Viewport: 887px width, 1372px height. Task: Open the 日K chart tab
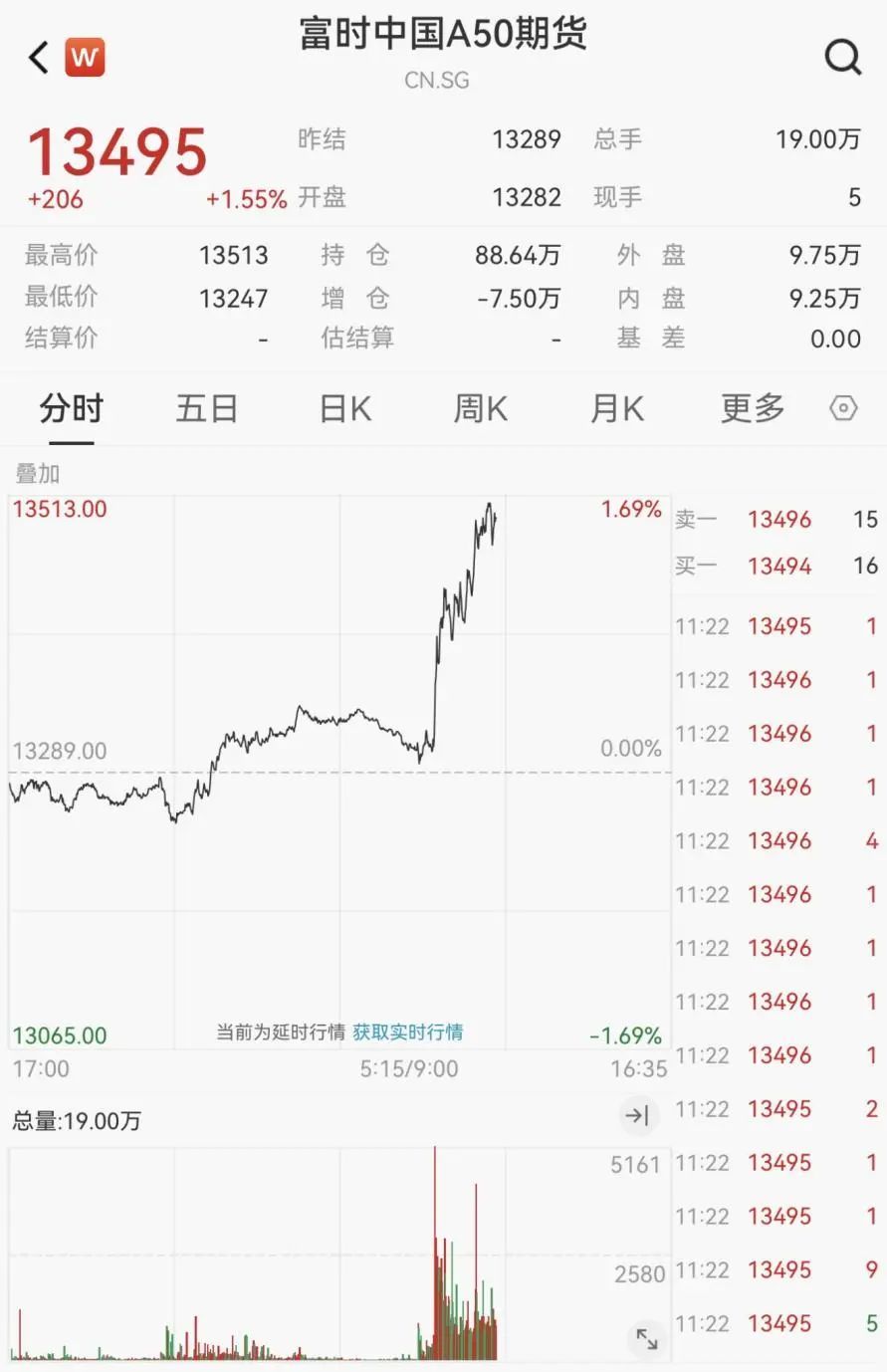[x=344, y=408]
